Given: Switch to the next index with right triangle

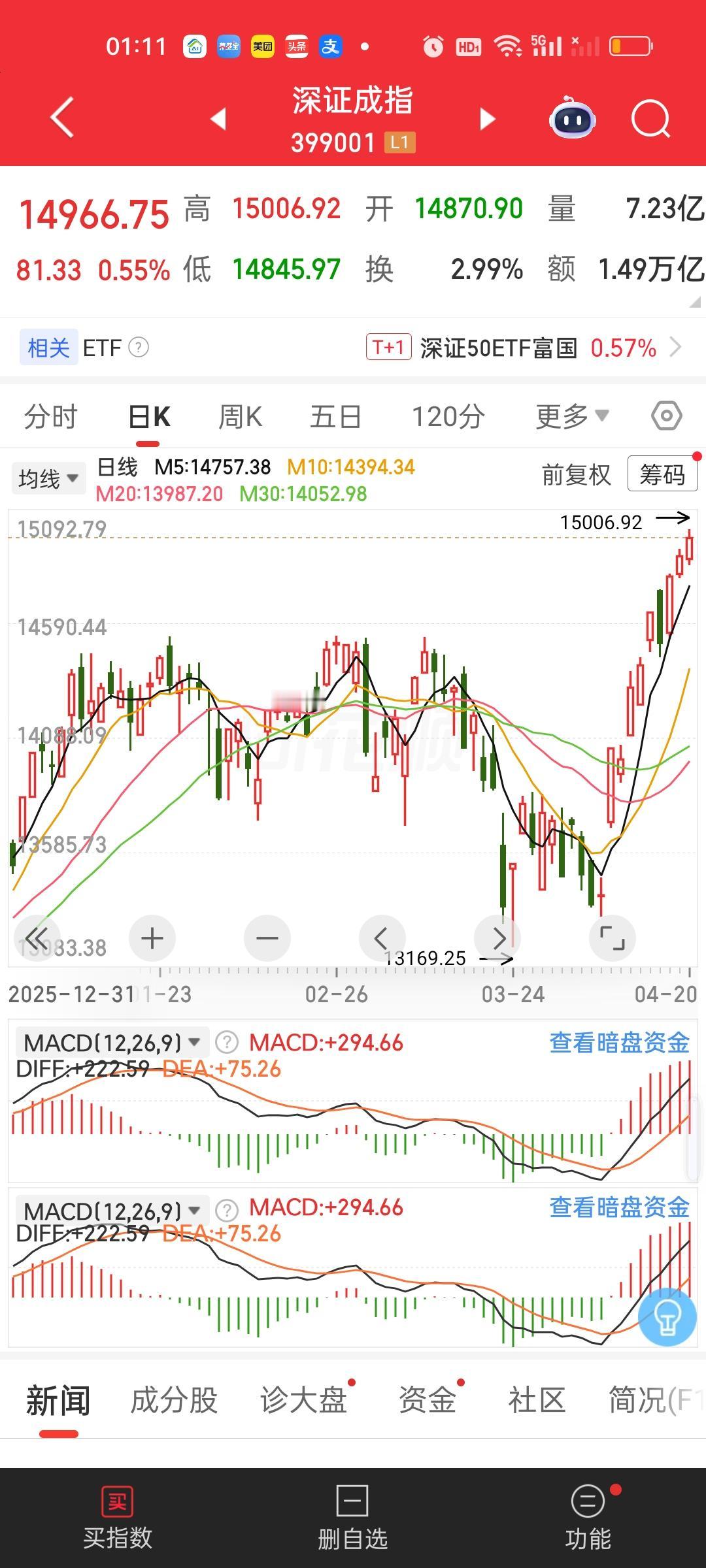Looking at the screenshot, I should [487, 119].
